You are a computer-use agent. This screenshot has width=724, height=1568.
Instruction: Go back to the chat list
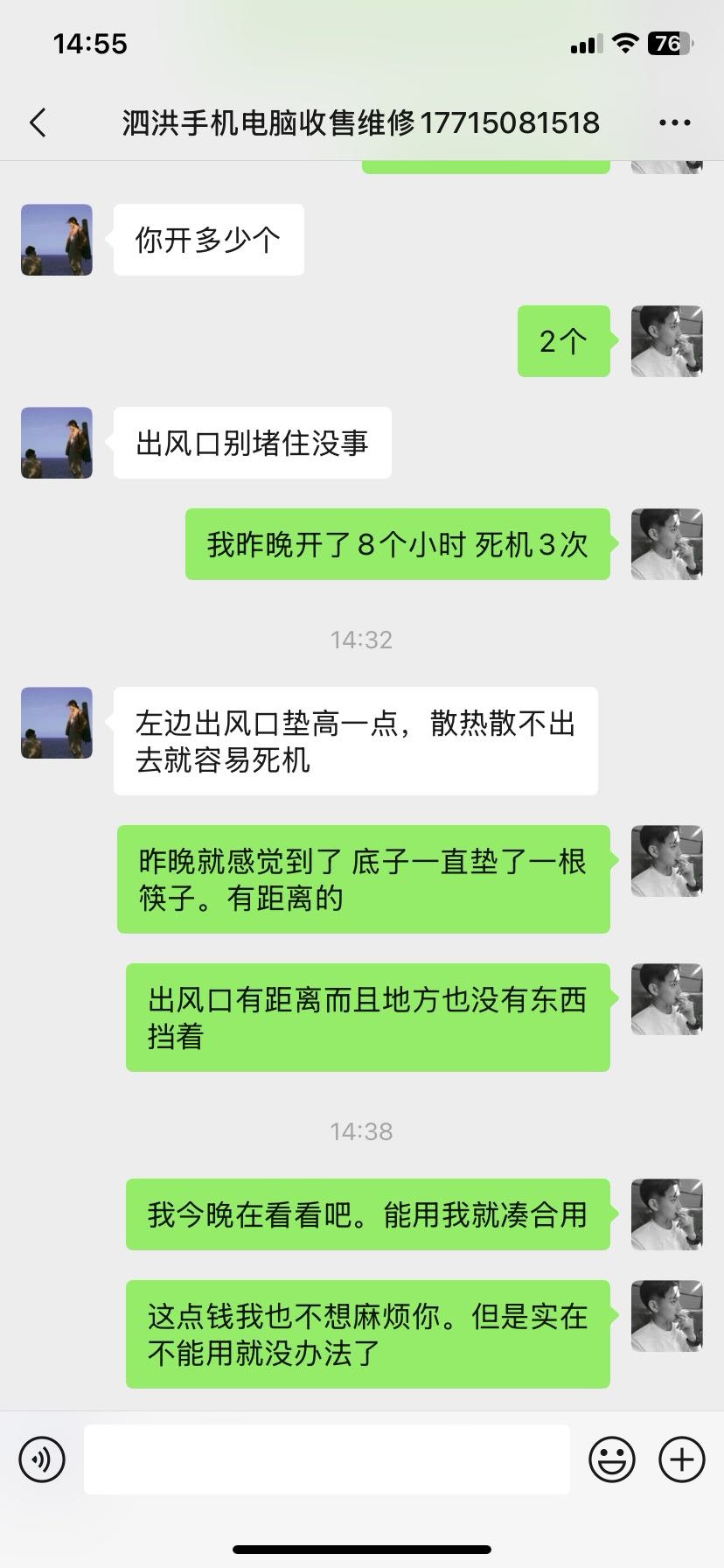pyautogui.click(x=38, y=122)
